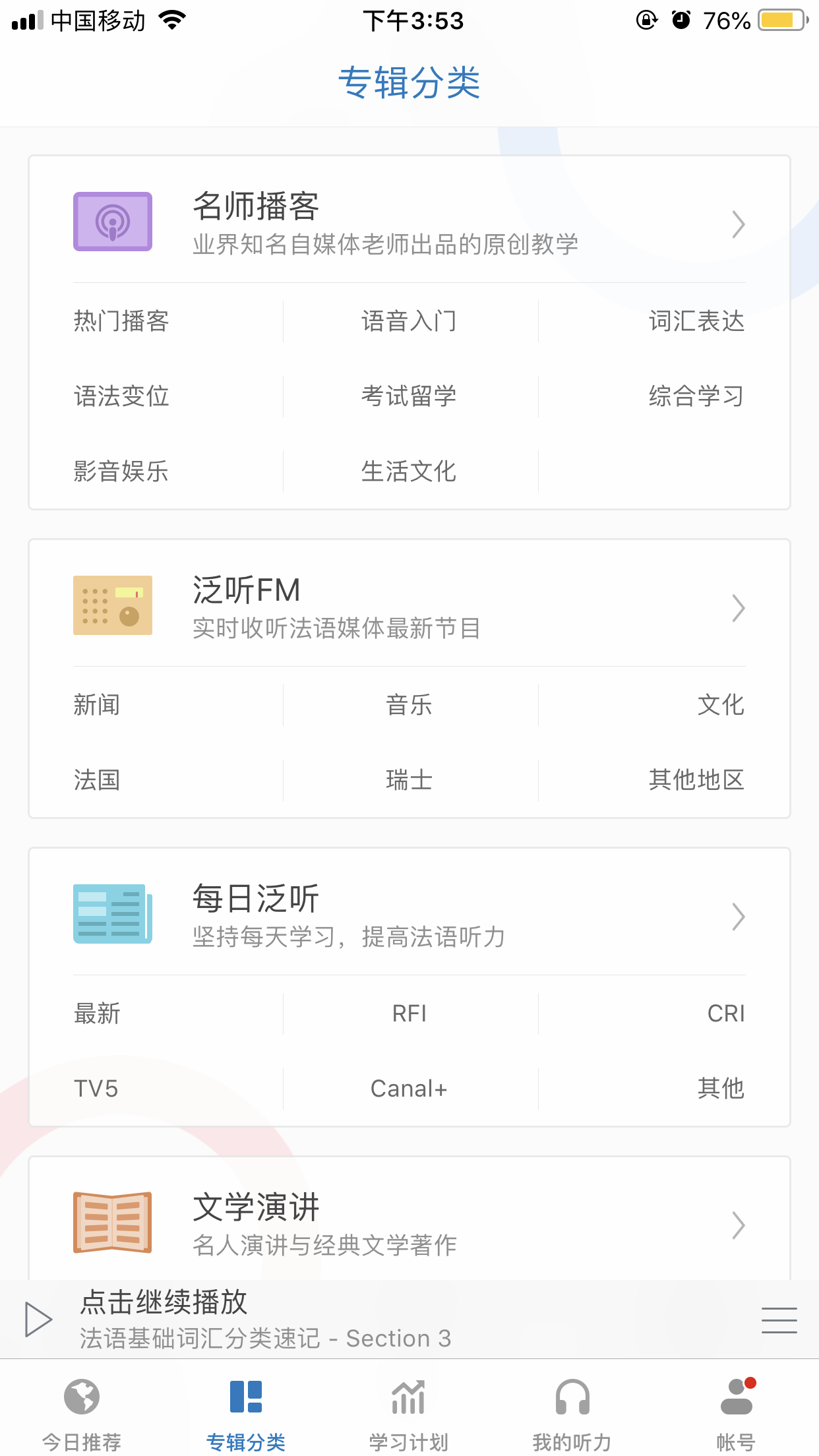Open the RFI category

pos(409,1014)
